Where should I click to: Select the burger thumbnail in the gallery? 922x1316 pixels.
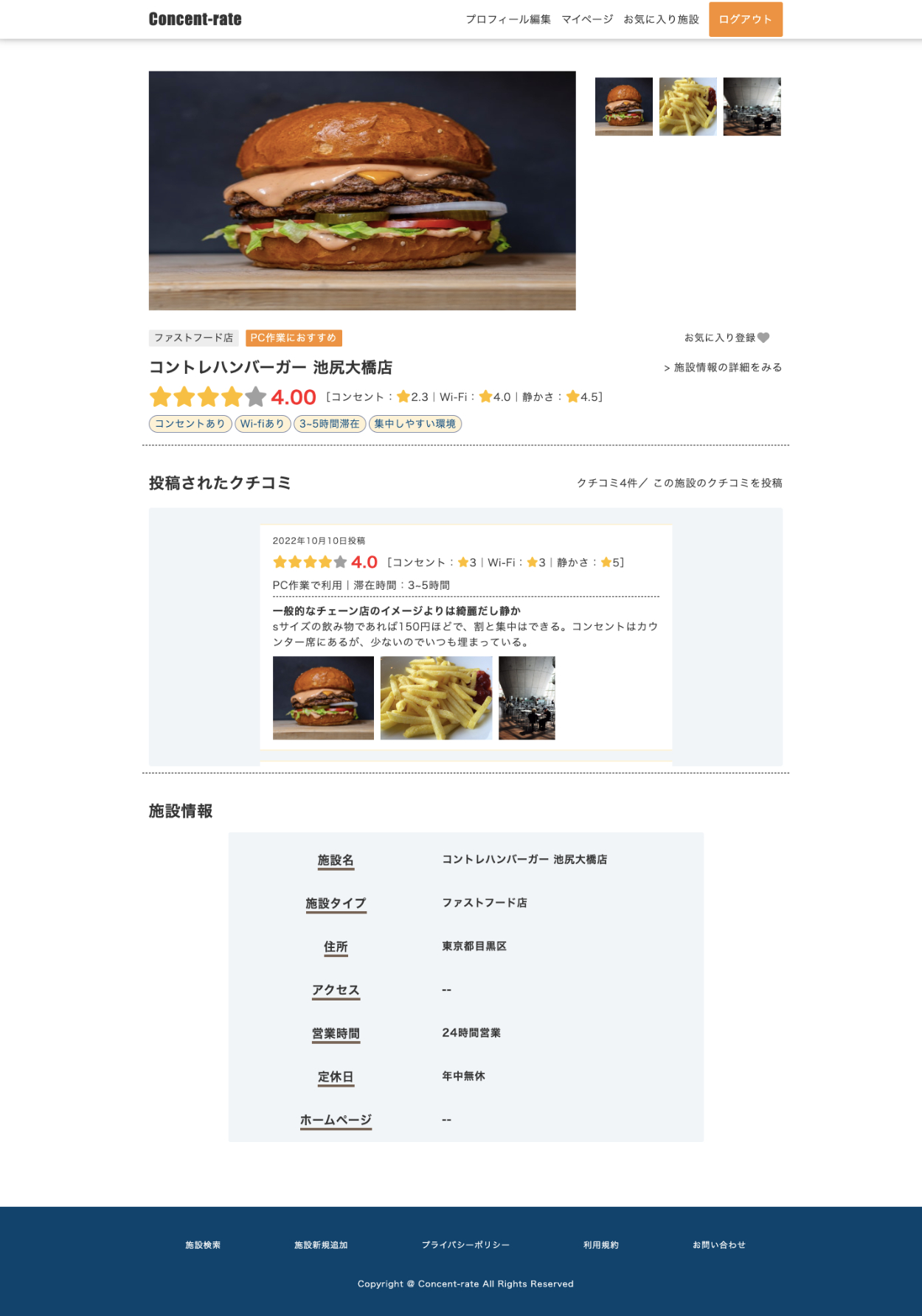(x=623, y=107)
